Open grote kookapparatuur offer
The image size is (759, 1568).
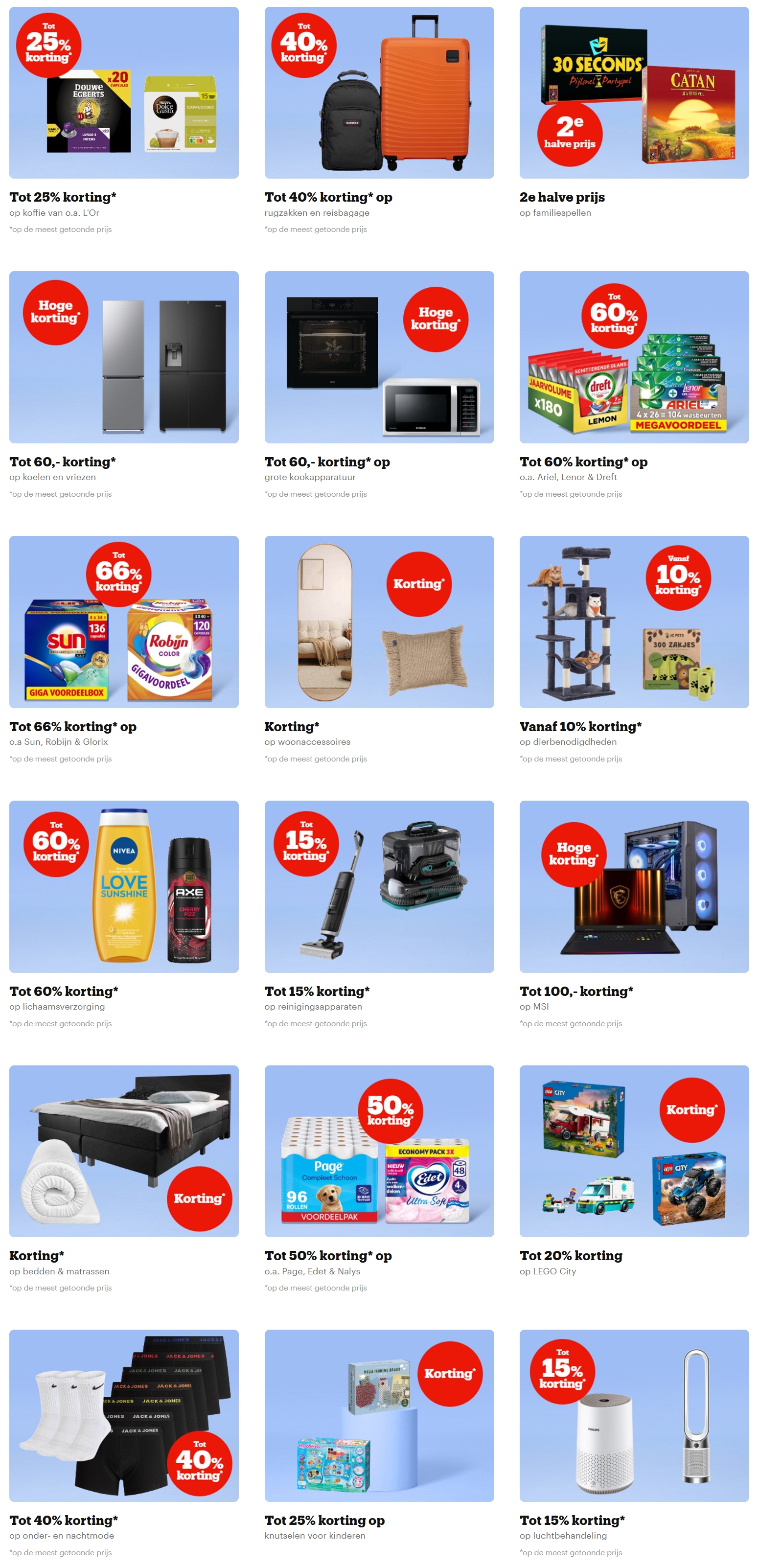click(379, 357)
